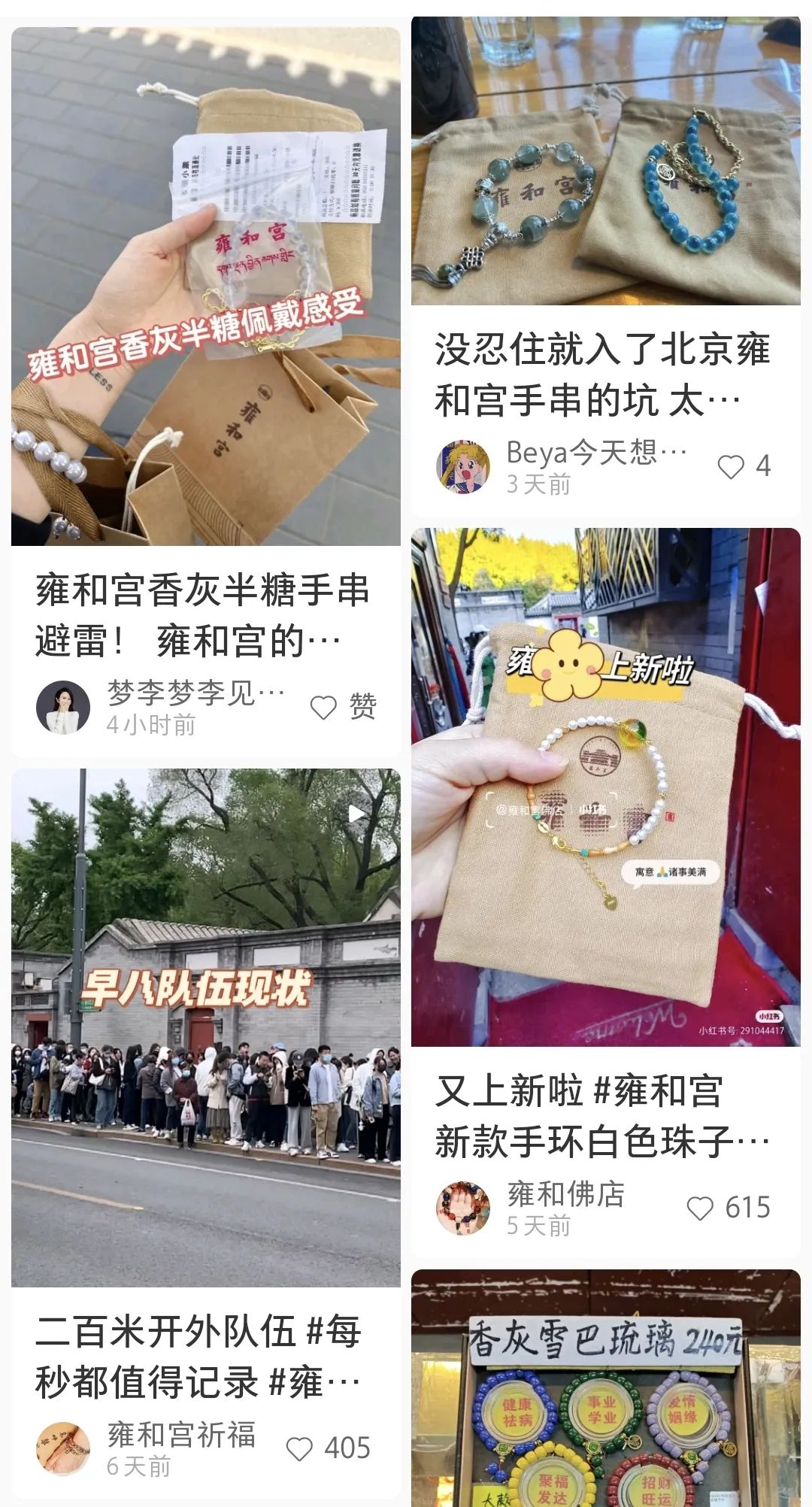
Task: Open the 香灰雪巴琉璃 240元 post
Action: (604, 1391)
